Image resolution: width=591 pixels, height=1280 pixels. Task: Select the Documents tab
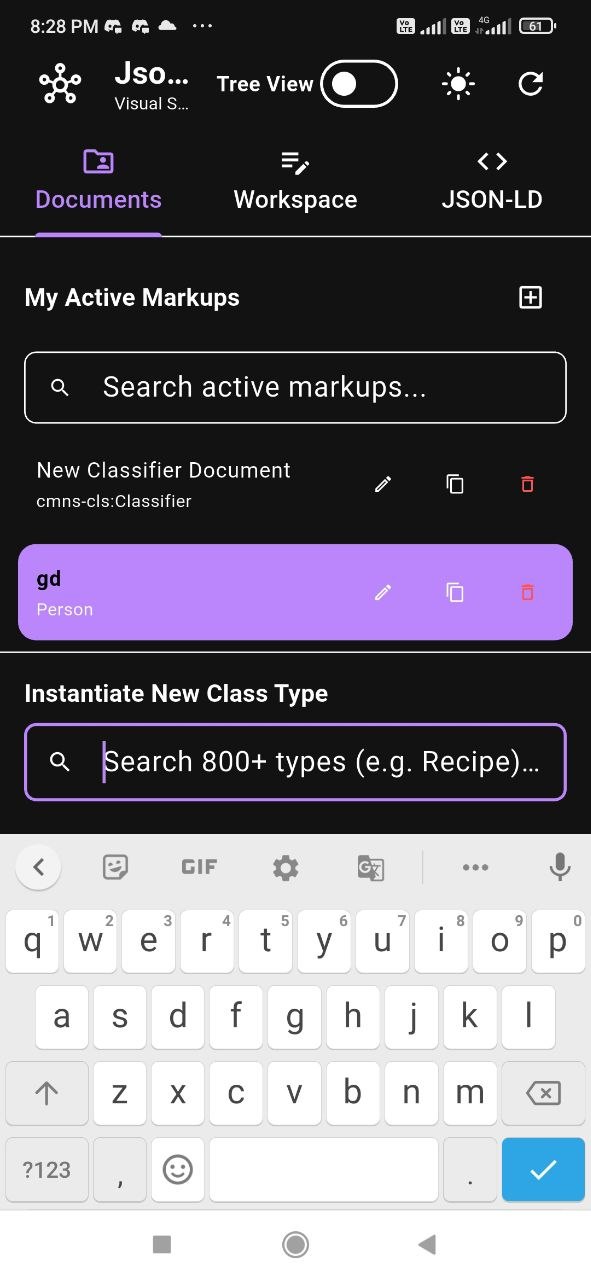click(x=98, y=182)
